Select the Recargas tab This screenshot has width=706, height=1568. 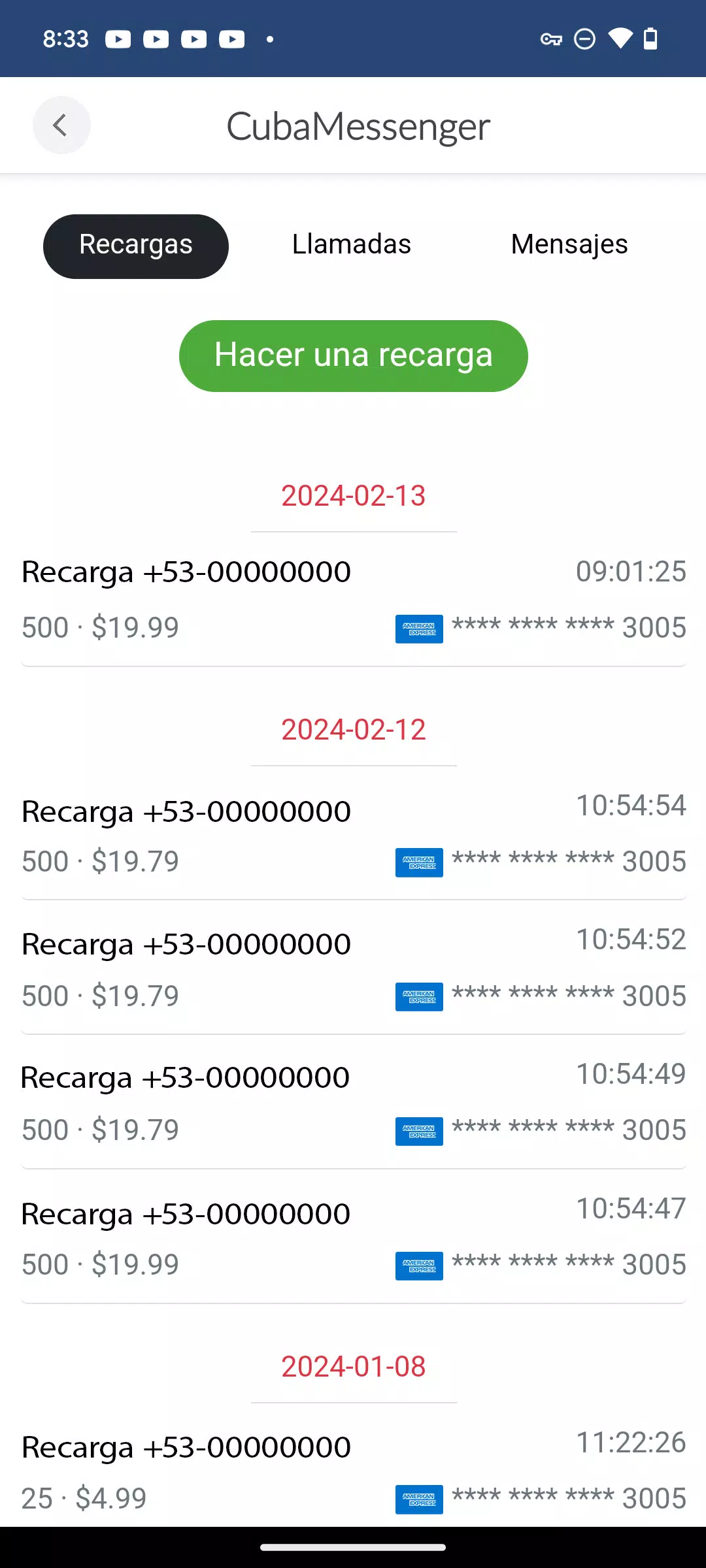click(136, 246)
